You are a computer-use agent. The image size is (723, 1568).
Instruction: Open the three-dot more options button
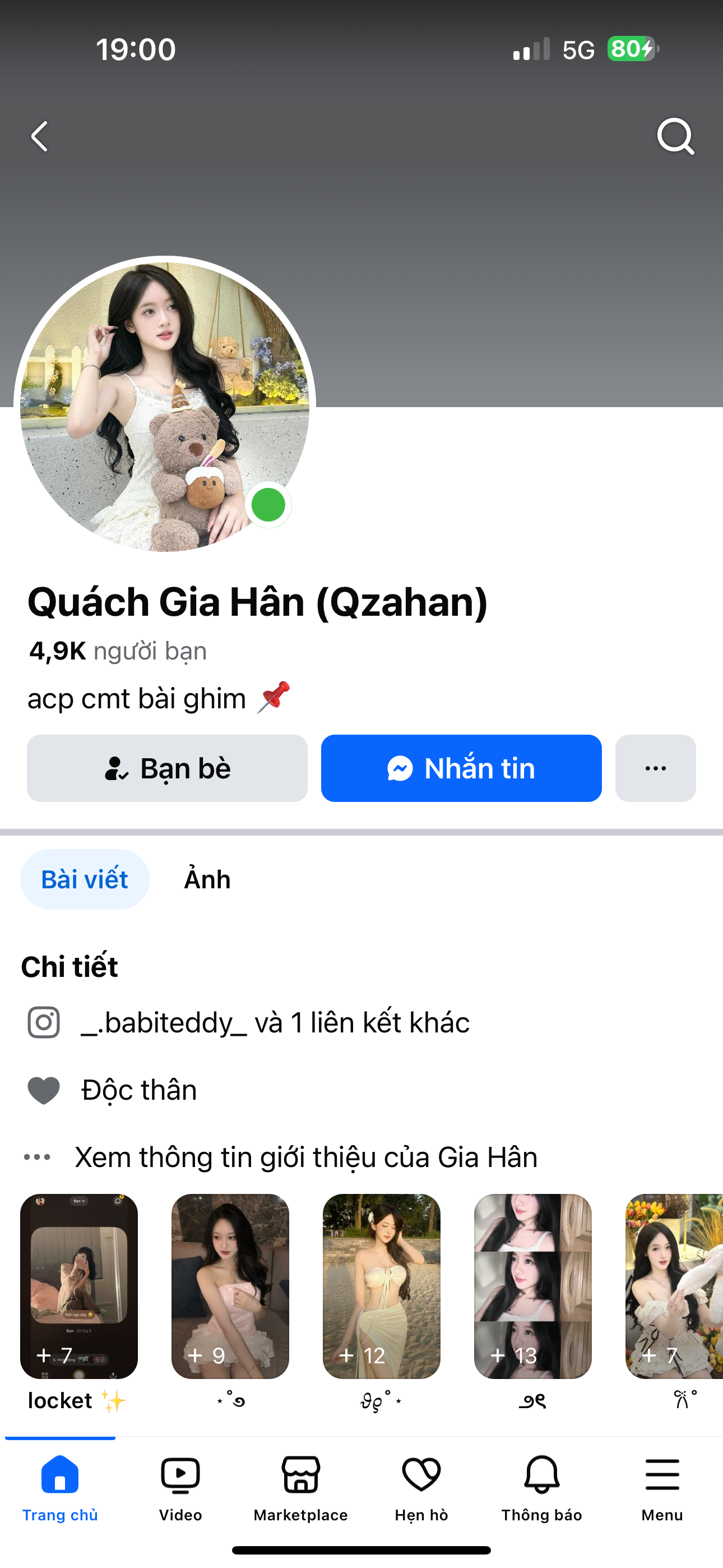click(655, 768)
